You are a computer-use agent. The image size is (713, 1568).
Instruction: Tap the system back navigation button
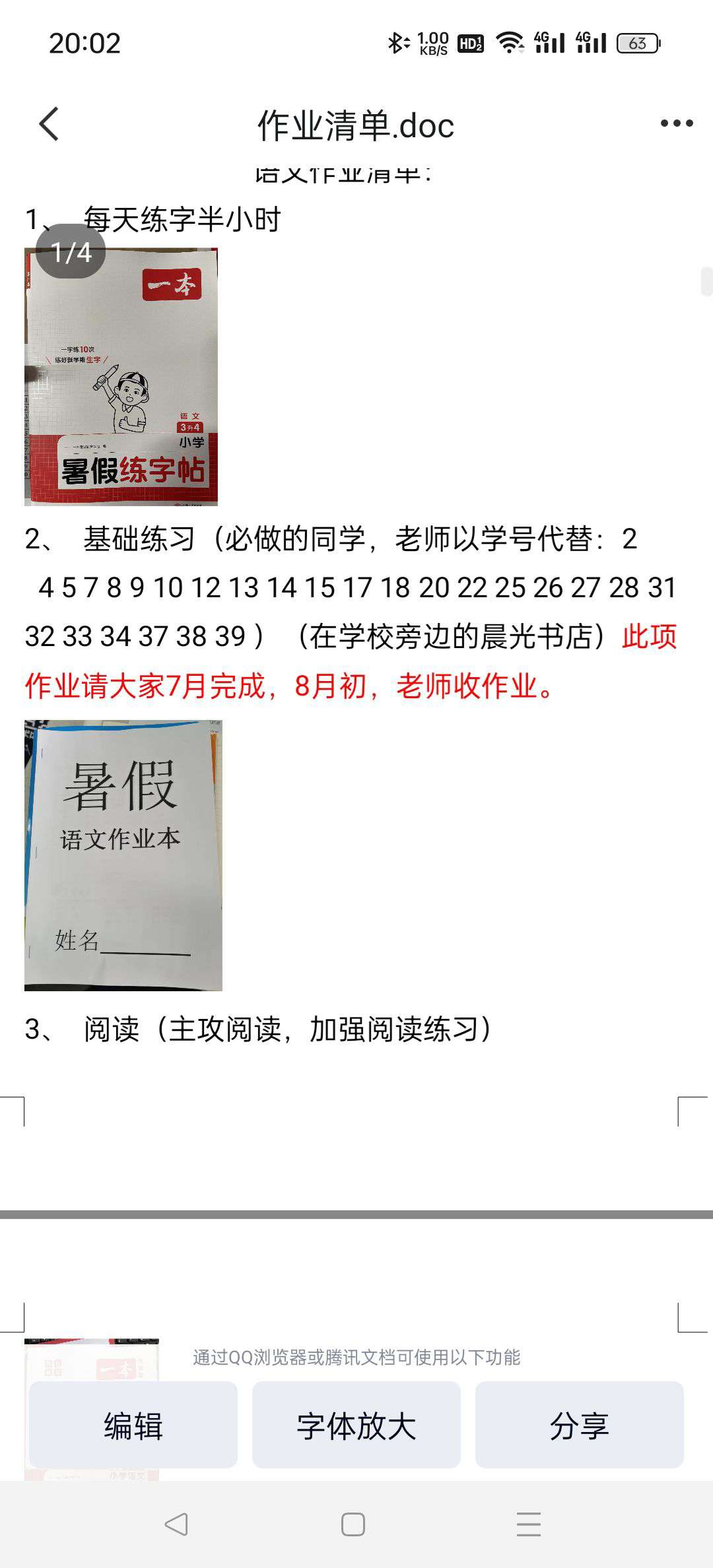pos(176,1524)
